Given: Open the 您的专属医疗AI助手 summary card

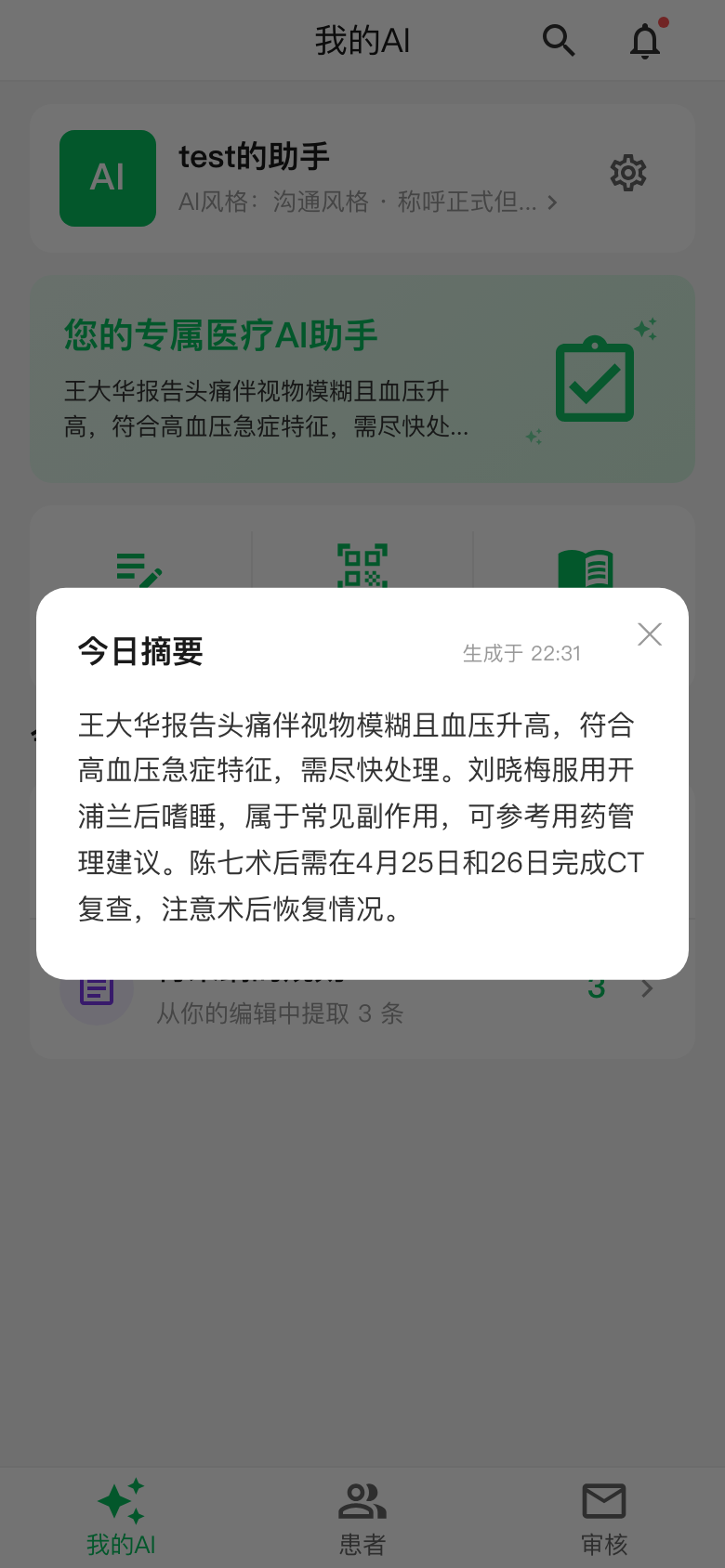Looking at the screenshot, I should (x=362, y=379).
